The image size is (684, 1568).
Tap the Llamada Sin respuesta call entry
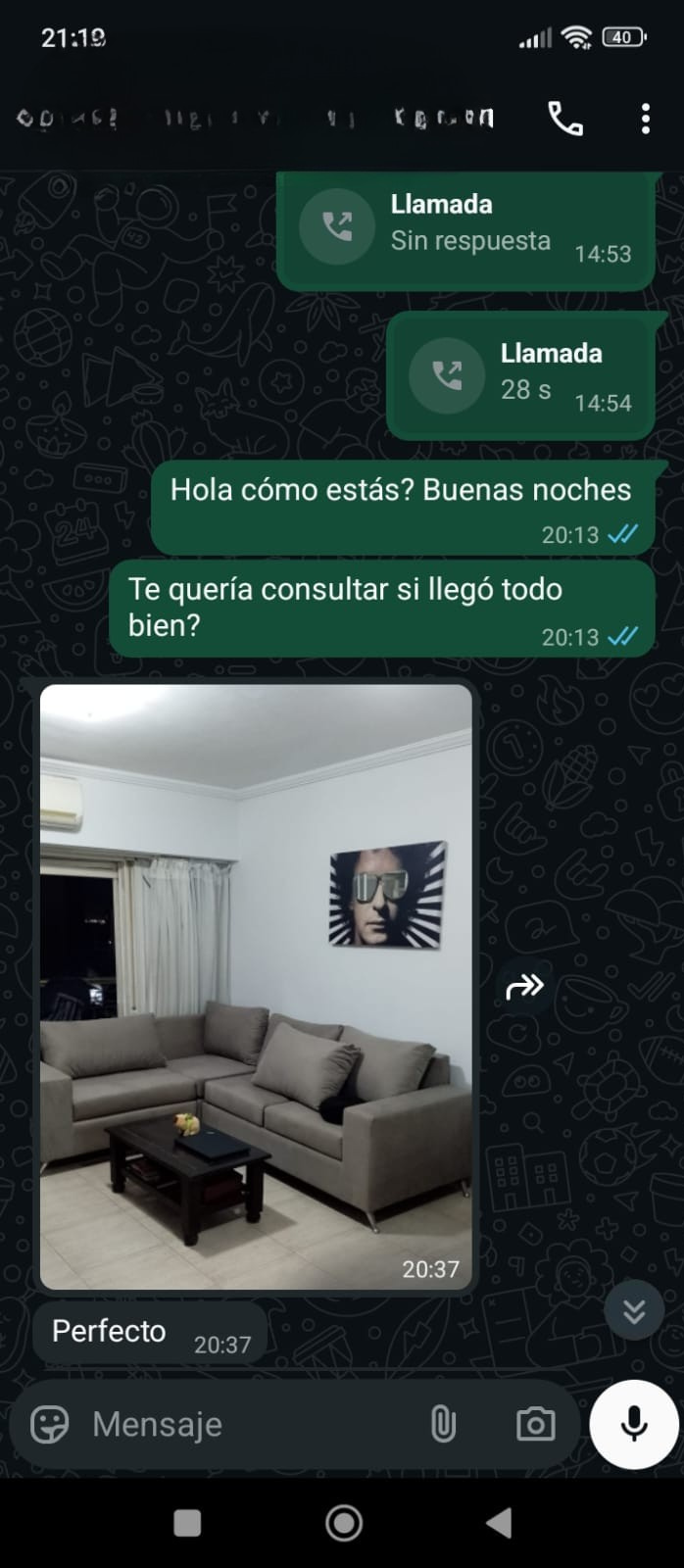(464, 228)
